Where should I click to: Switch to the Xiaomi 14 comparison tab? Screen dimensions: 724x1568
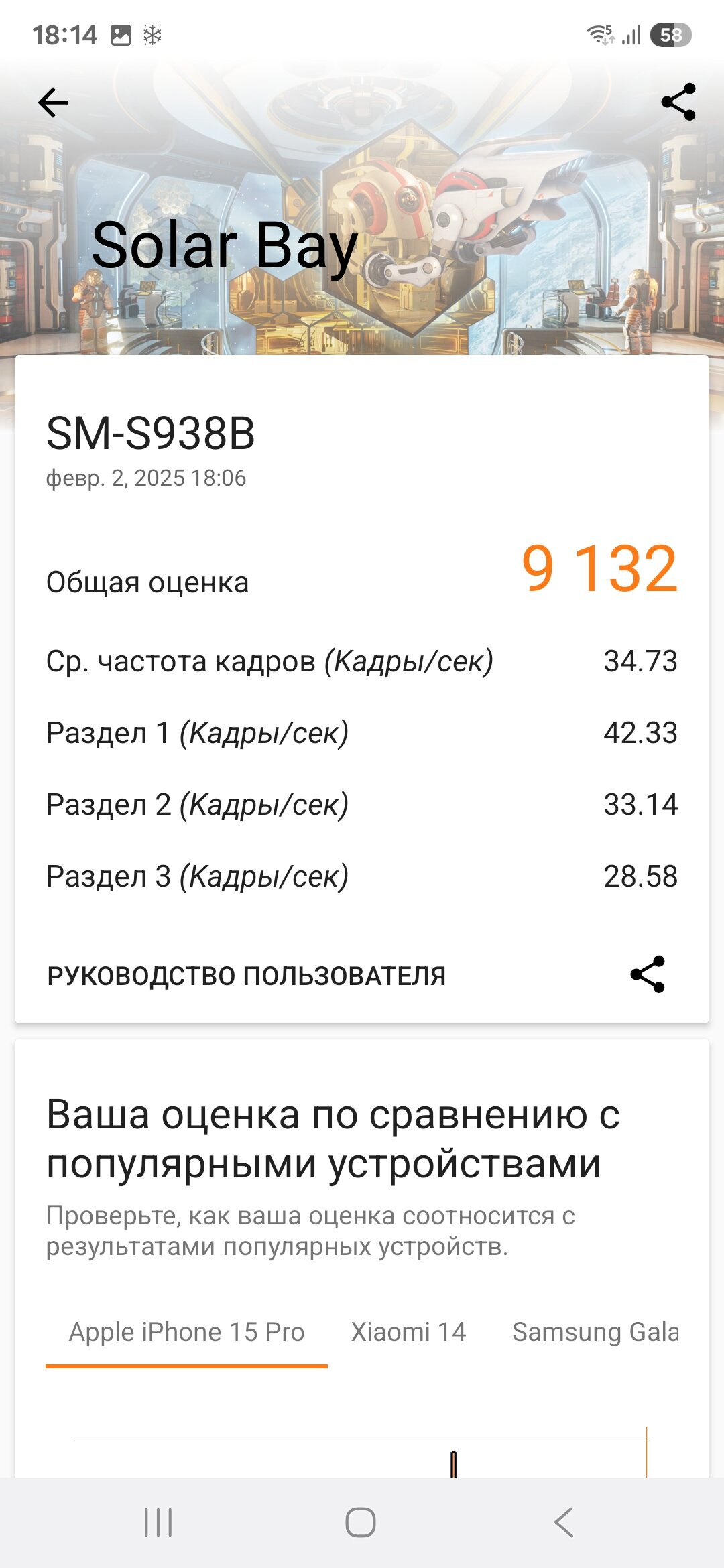pos(408,1332)
